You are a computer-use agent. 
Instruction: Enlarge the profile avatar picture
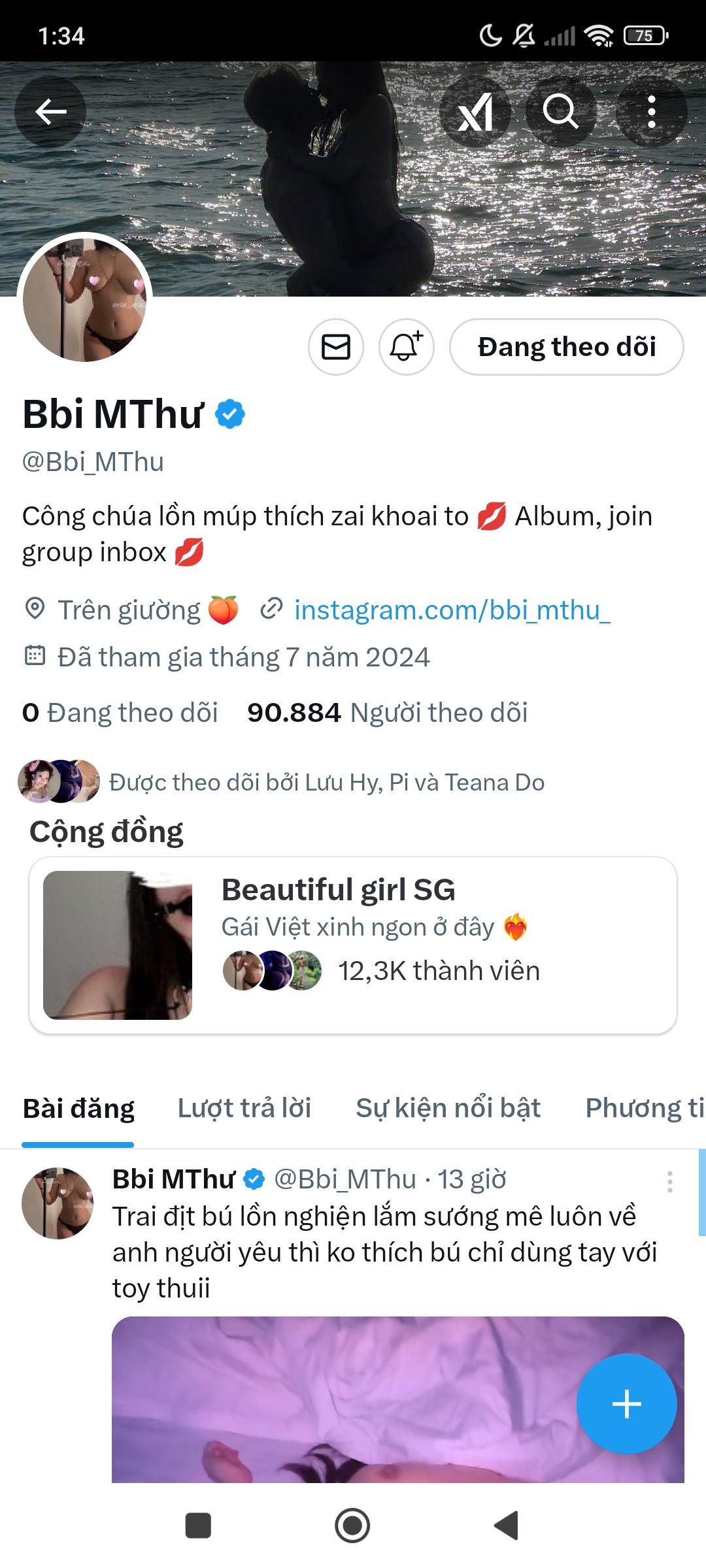[85, 300]
